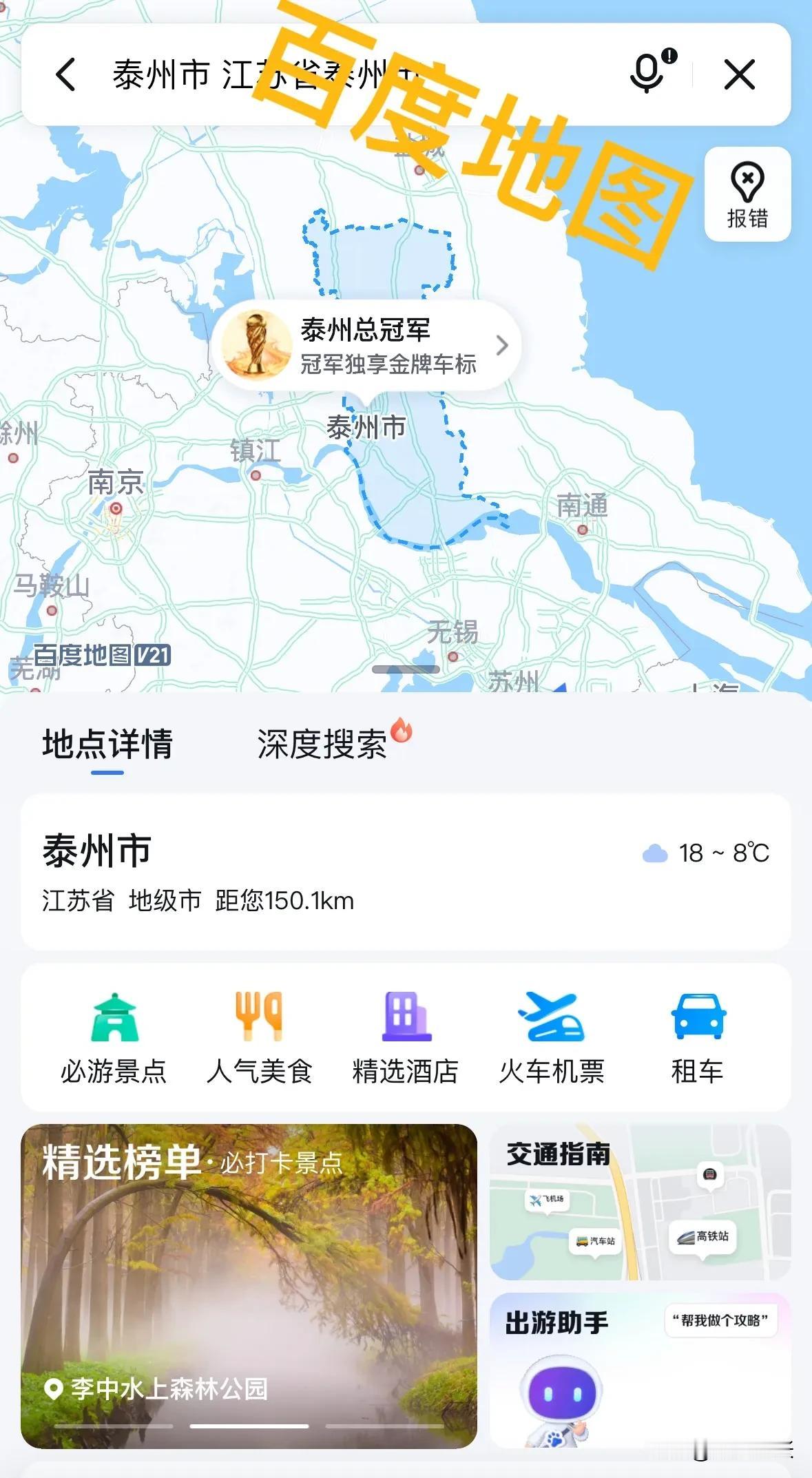Switch to the 深度搜索 tab

pyautogui.click(x=324, y=742)
